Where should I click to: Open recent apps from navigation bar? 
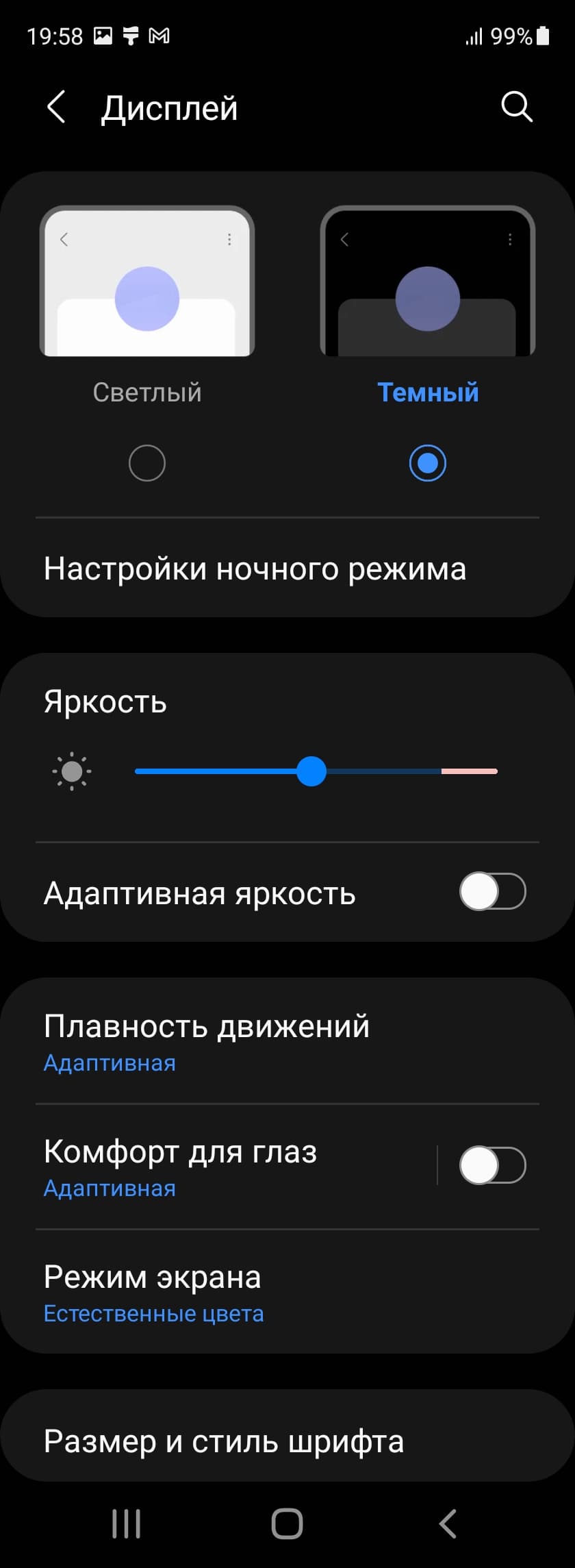(x=127, y=1524)
